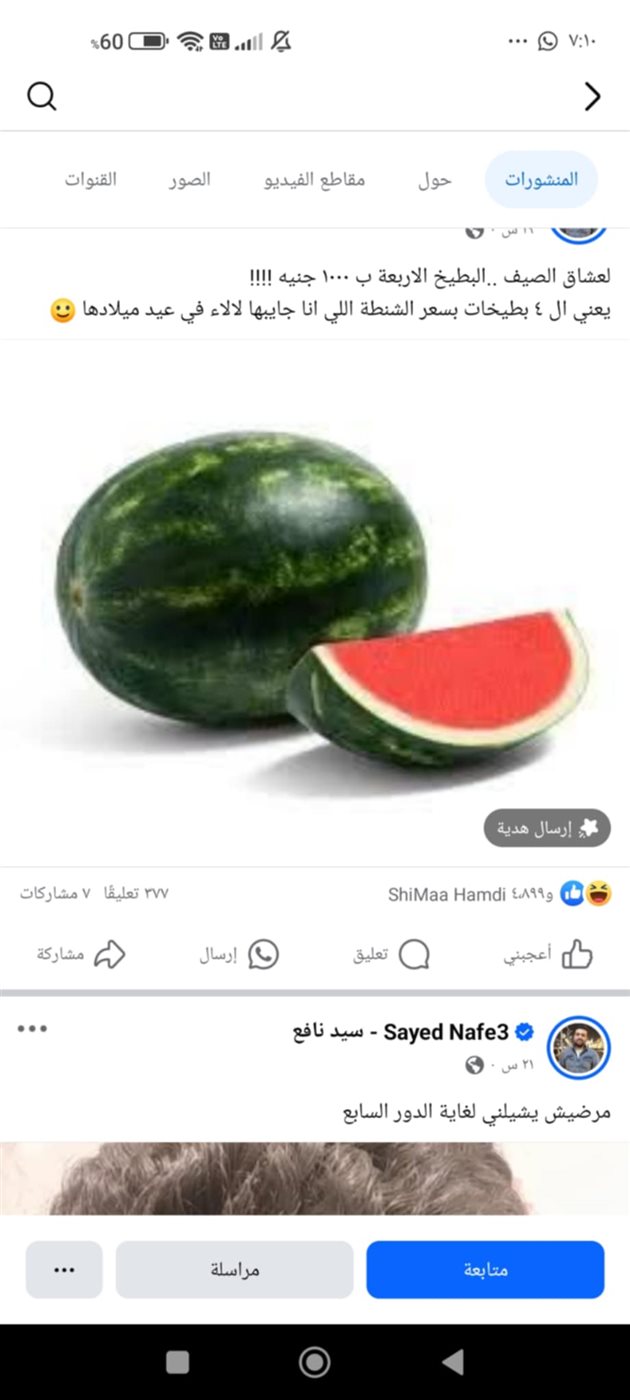Message the page using مراسلة button
The width and height of the screenshot is (630, 1400).
(x=234, y=1270)
